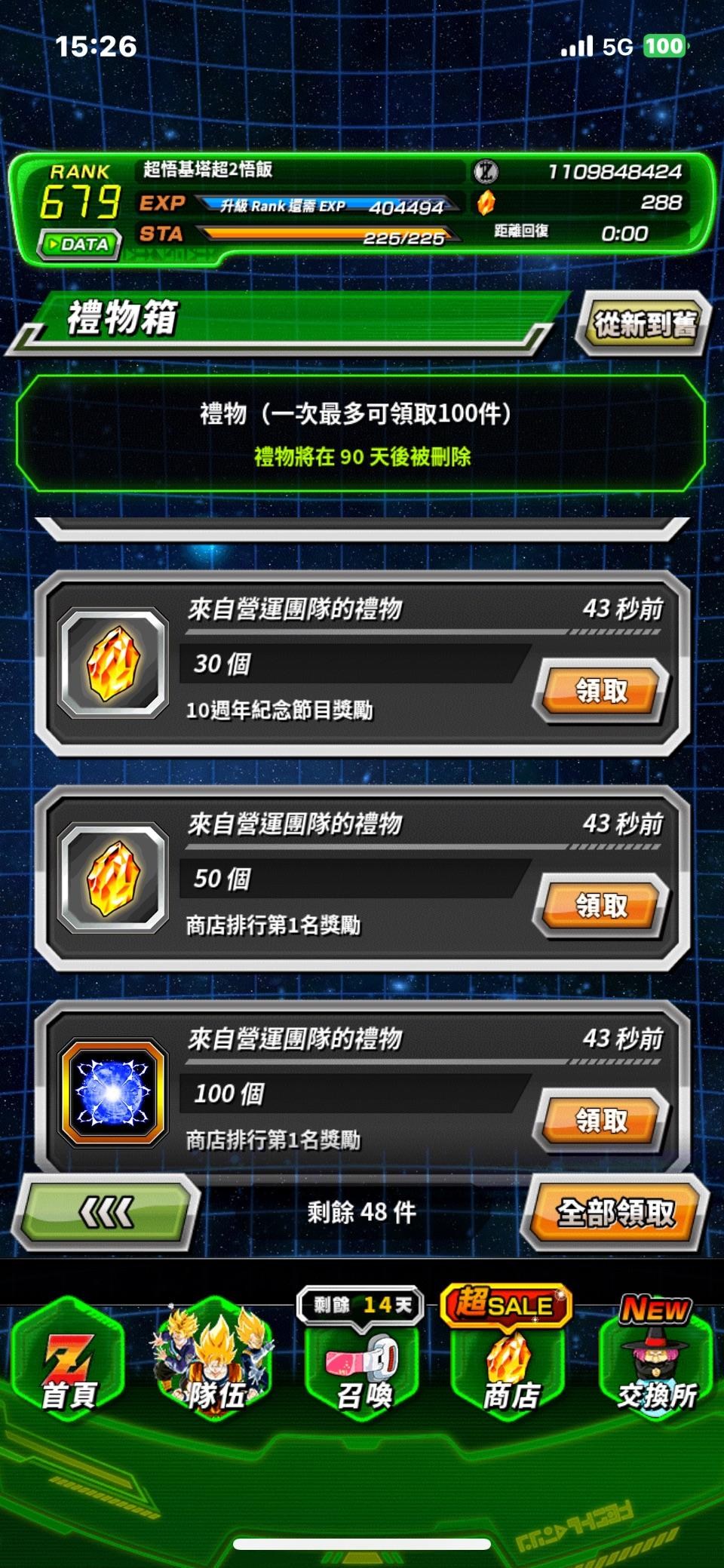
Task: Claim the 50 stones 商店排行第1名獎勵 gift
Action: (601, 905)
